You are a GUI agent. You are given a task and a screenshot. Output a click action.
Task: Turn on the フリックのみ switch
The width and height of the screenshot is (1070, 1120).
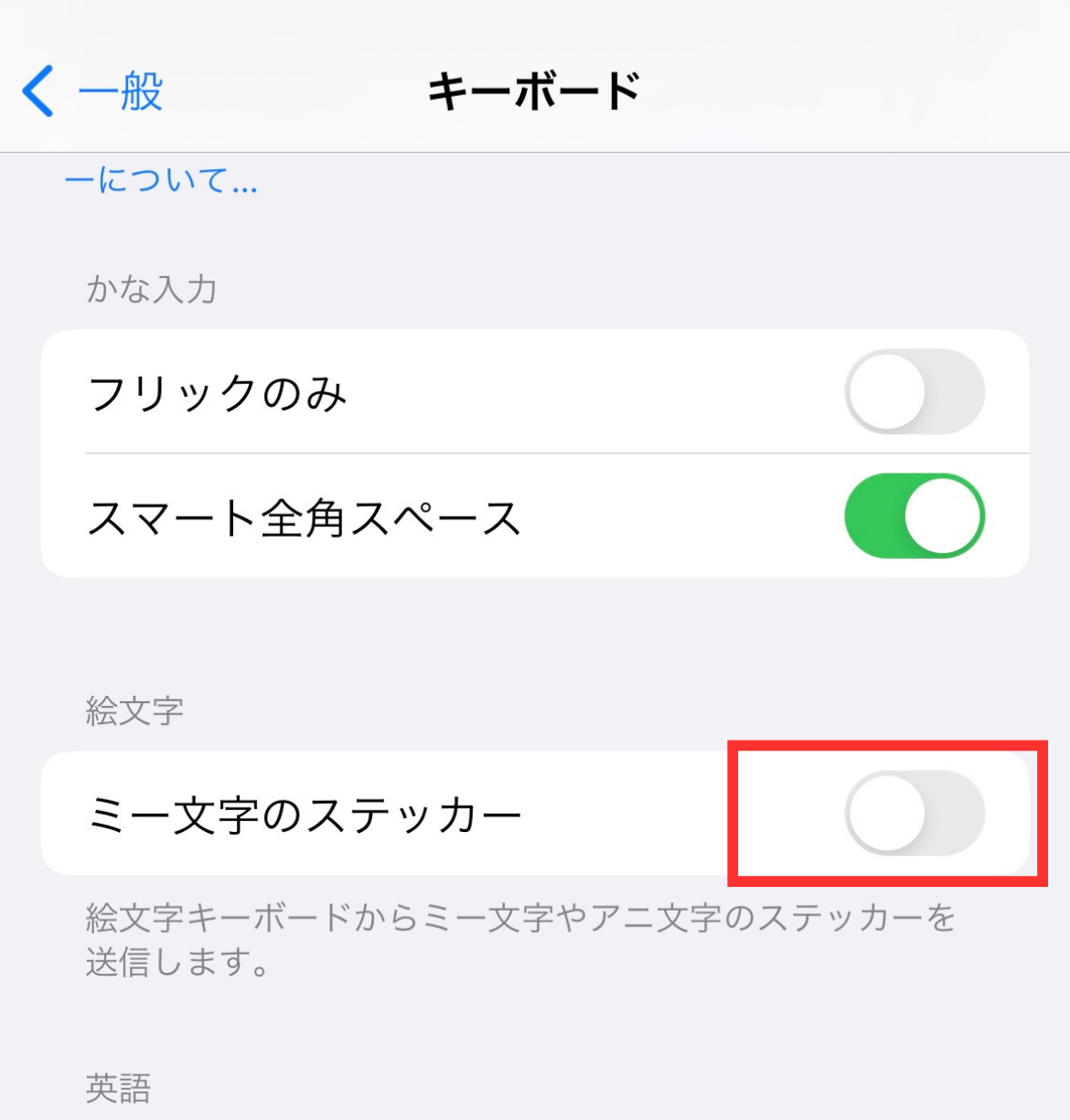[x=914, y=392]
